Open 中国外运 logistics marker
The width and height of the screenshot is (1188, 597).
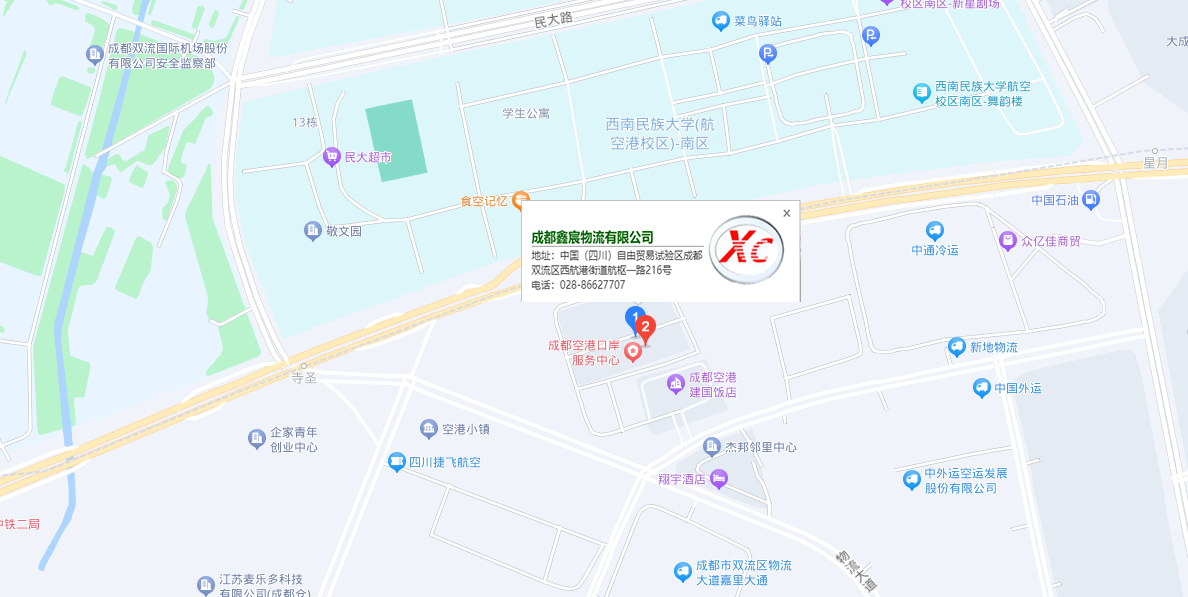(x=981, y=388)
